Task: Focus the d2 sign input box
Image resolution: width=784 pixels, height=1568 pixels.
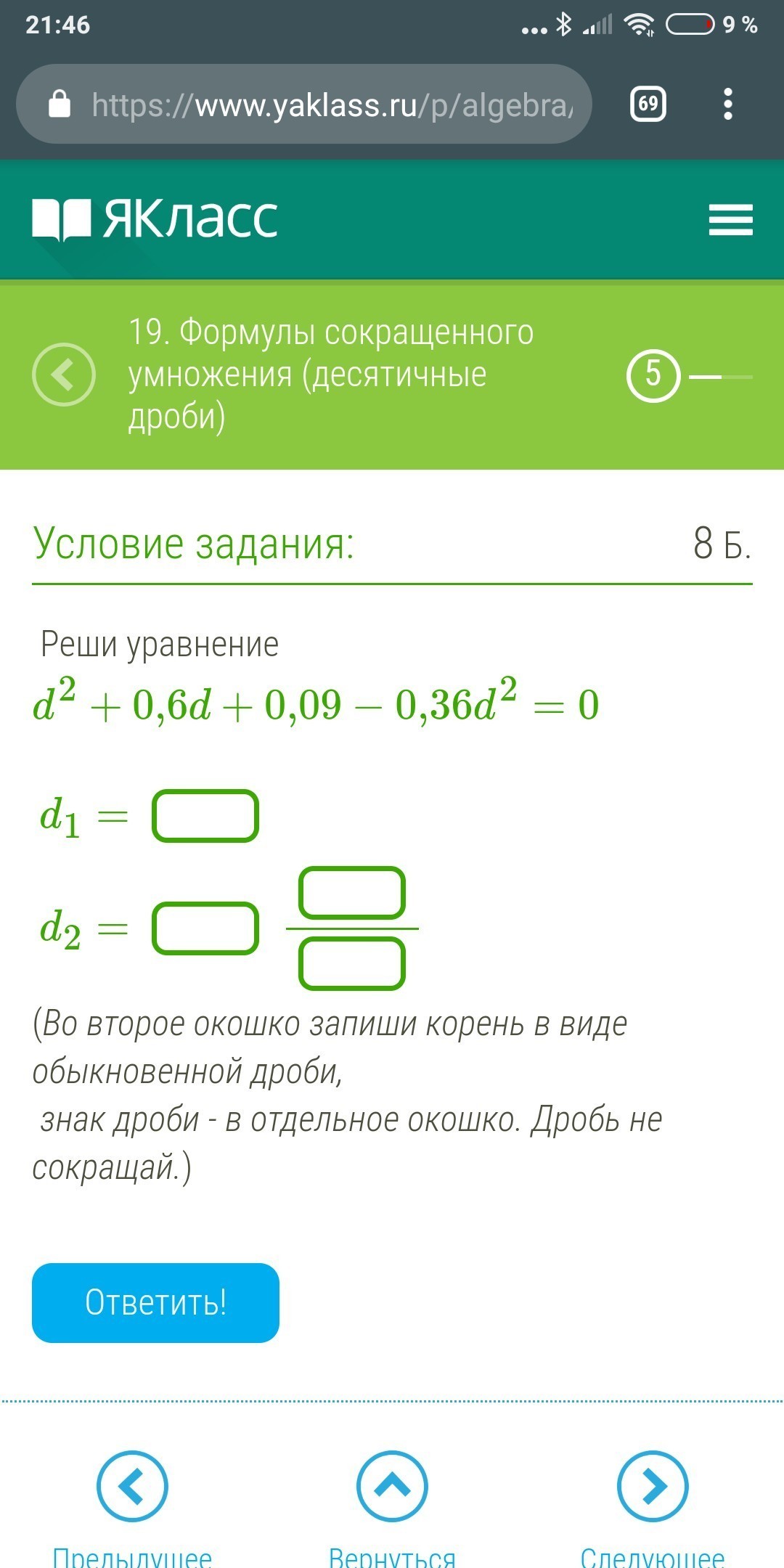Action: coord(205,928)
